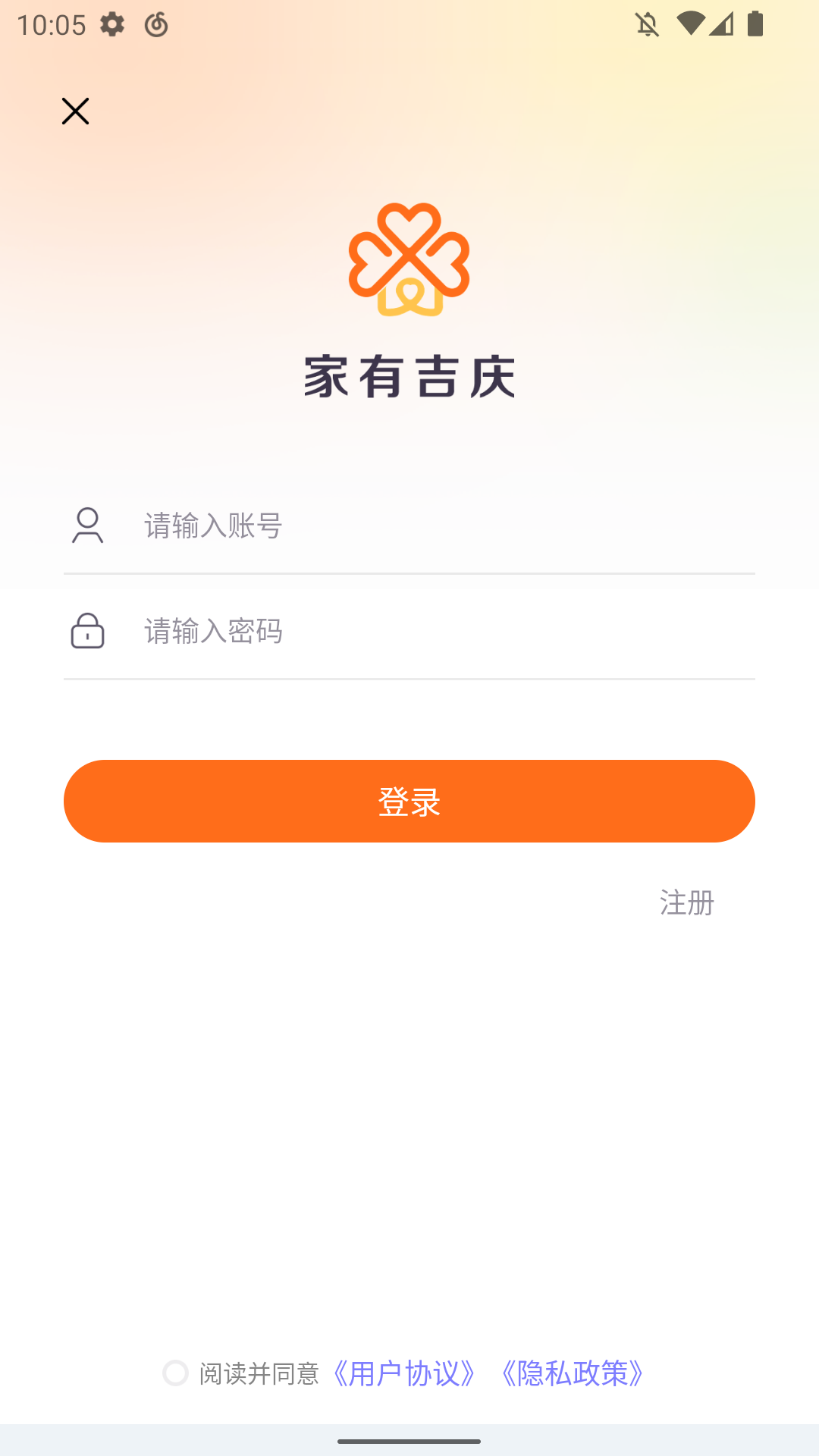The height and width of the screenshot is (1456, 819).
Task: Tap the Wi-Fi icon in the status bar
Action: point(688,25)
